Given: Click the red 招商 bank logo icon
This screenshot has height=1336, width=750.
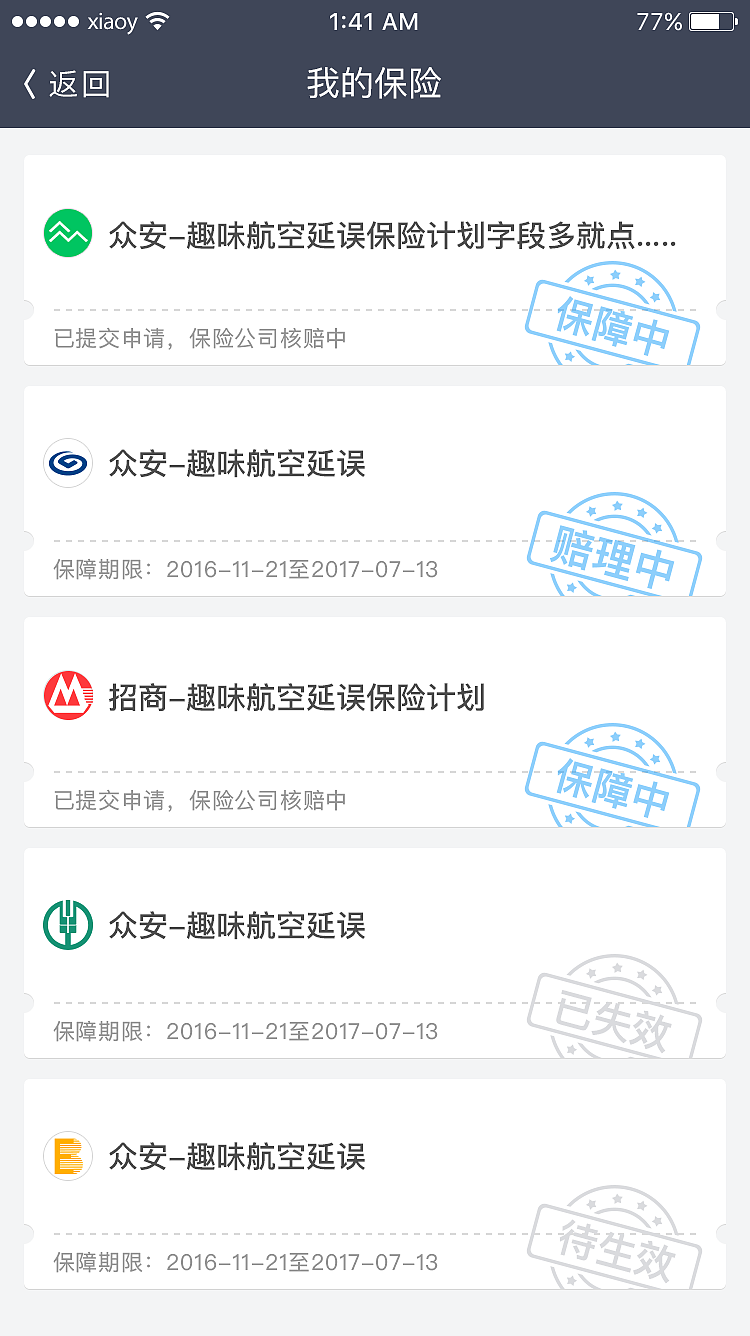Looking at the screenshot, I should coord(67,695).
